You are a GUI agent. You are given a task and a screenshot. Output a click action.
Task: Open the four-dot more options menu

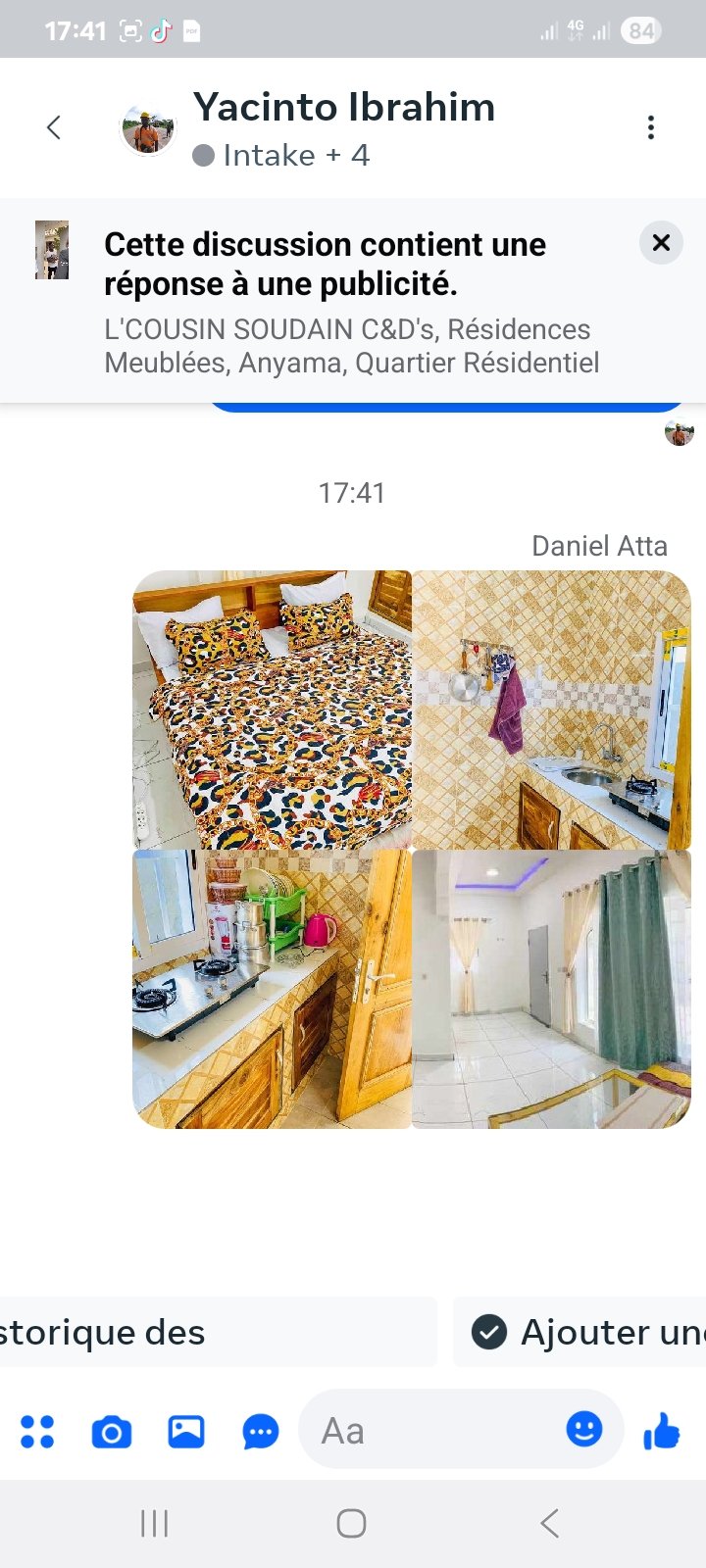pos(37,1432)
